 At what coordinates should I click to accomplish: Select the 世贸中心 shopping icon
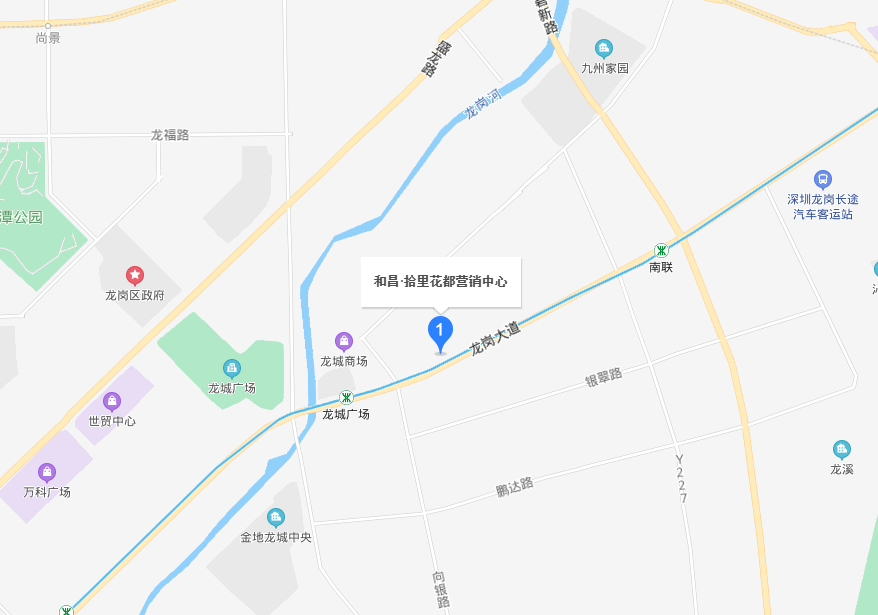(112, 401)
